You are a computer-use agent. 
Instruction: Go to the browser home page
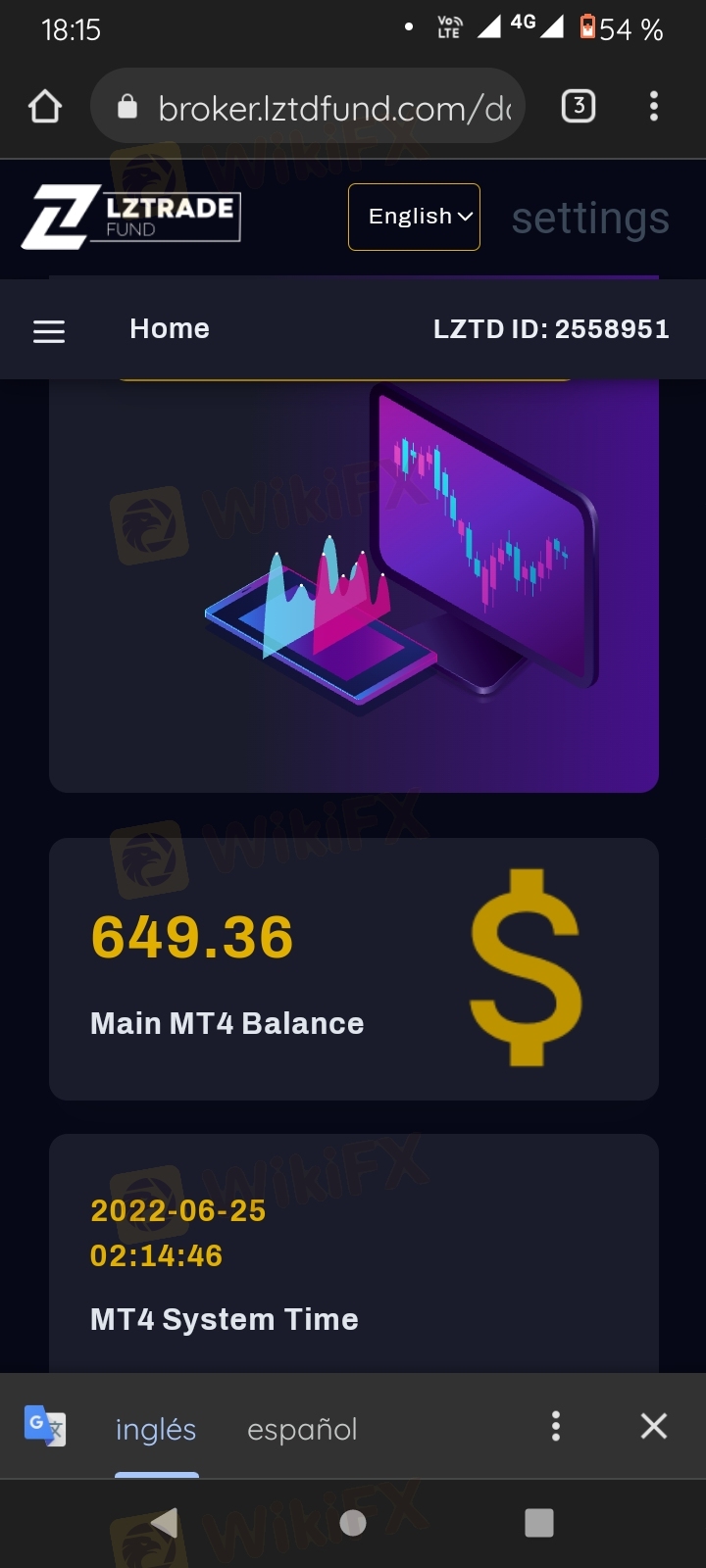[45, 107]
